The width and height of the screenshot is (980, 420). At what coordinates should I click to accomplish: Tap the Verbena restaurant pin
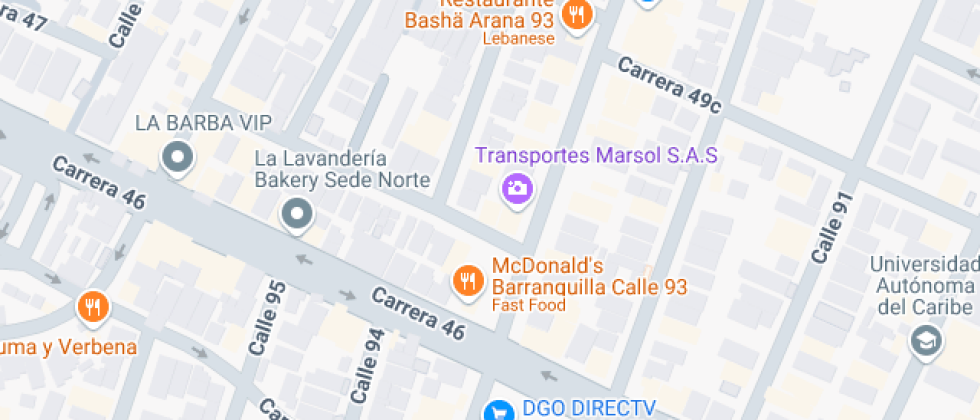93,306
